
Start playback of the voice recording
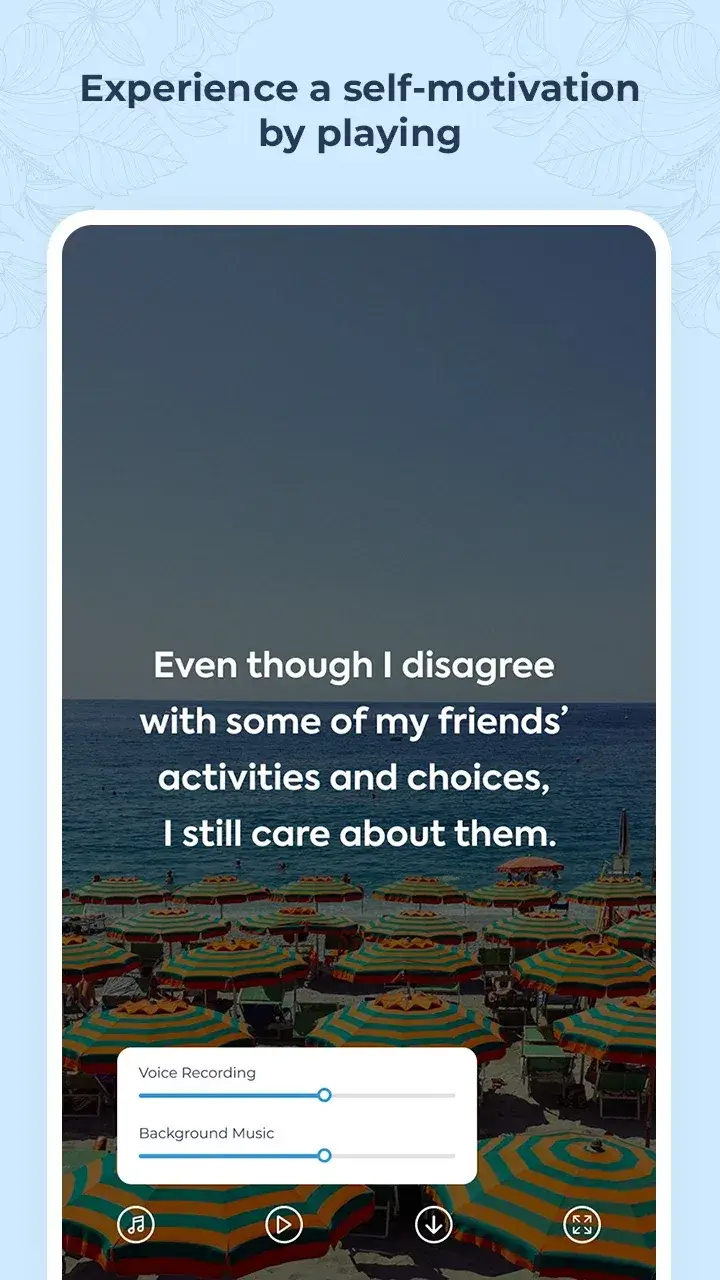point(282,1223)
